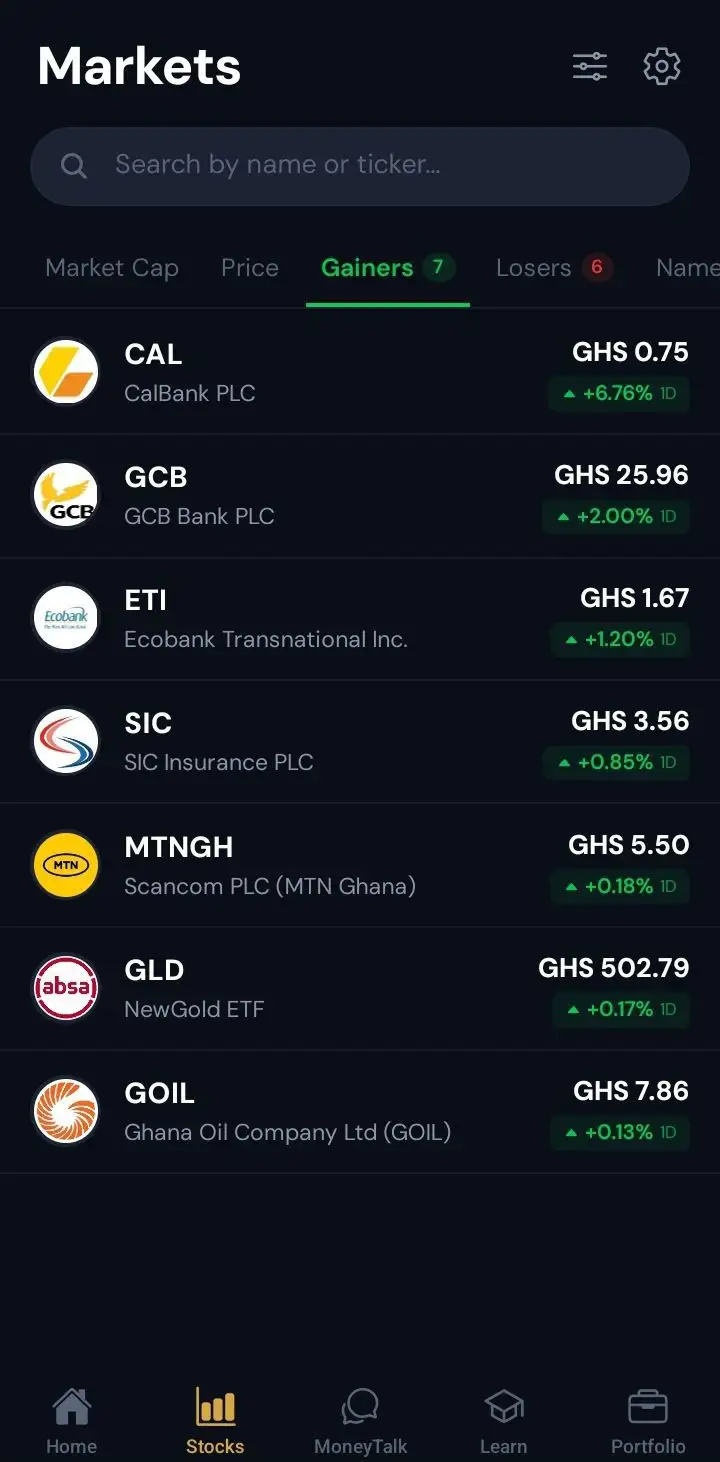The image size is (720, 1462).
Task: Open the CalBank PLC stock row
Action: tap(360, 372)
